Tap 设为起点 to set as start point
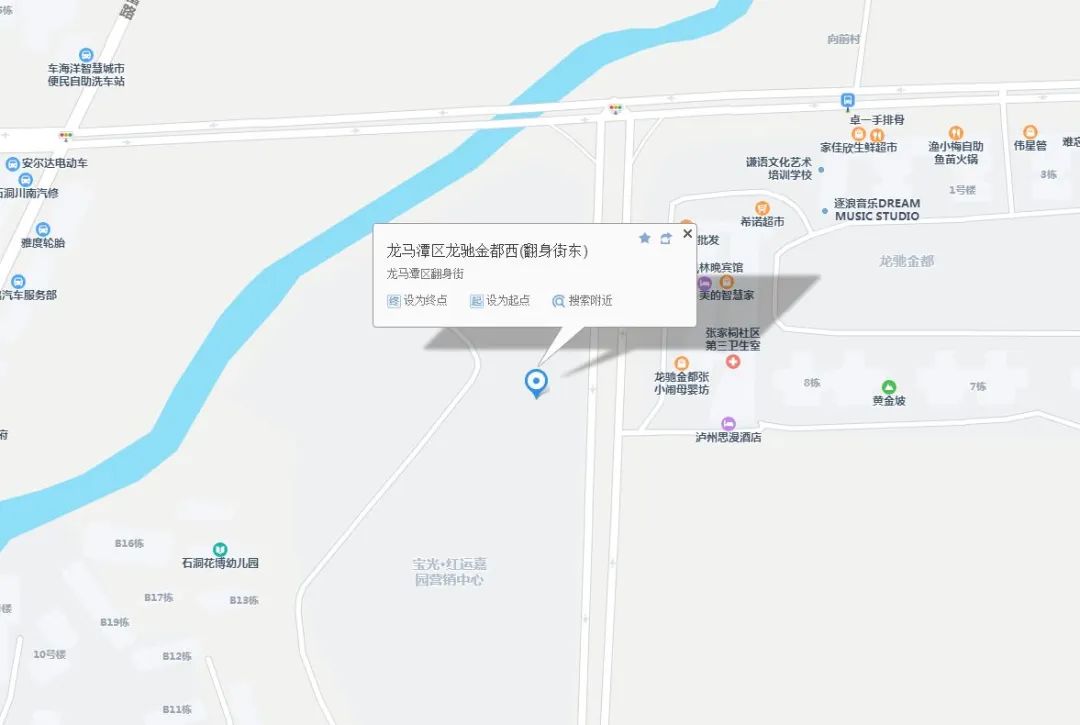 point(500,300)
